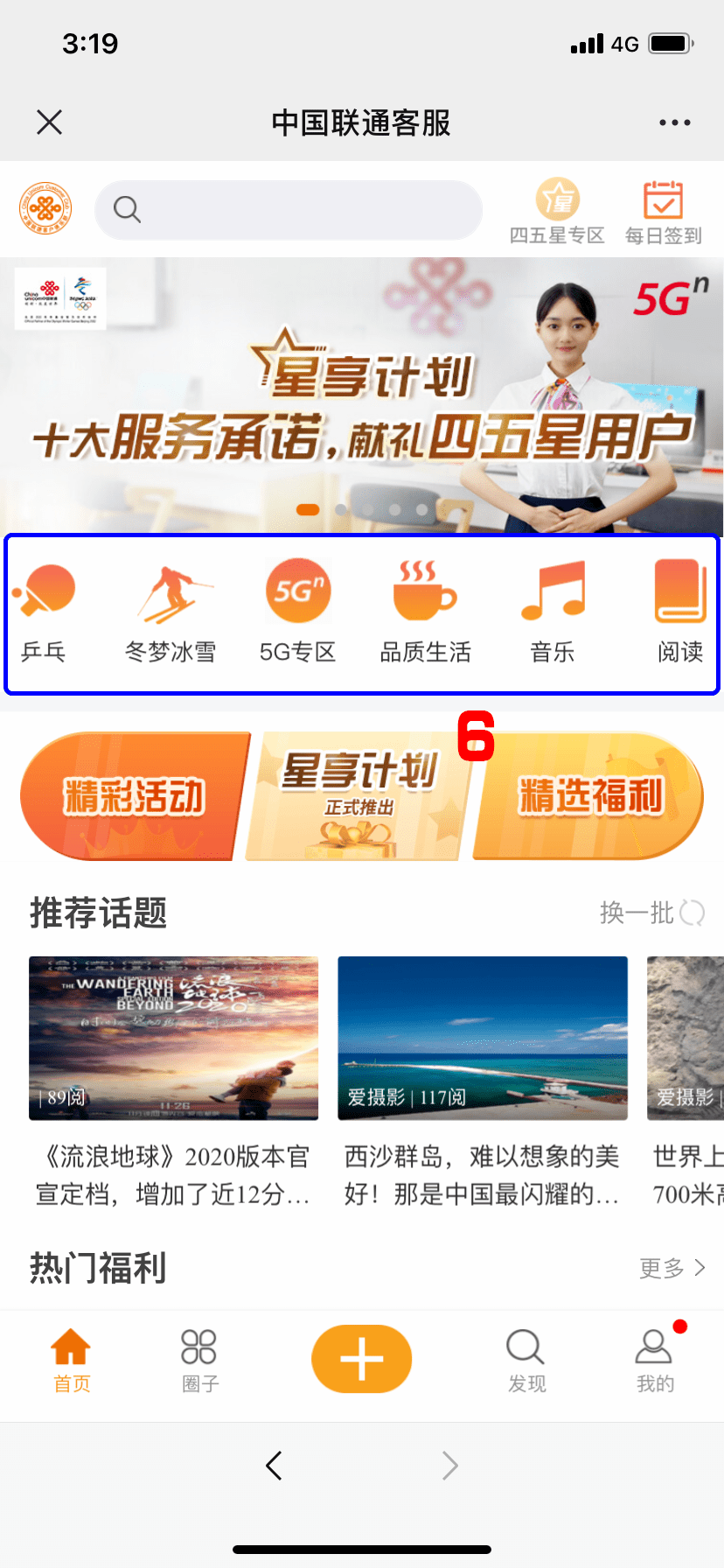Open 品质生活
The width and height of the screenshot is (724, 1568).
point(425,614)
